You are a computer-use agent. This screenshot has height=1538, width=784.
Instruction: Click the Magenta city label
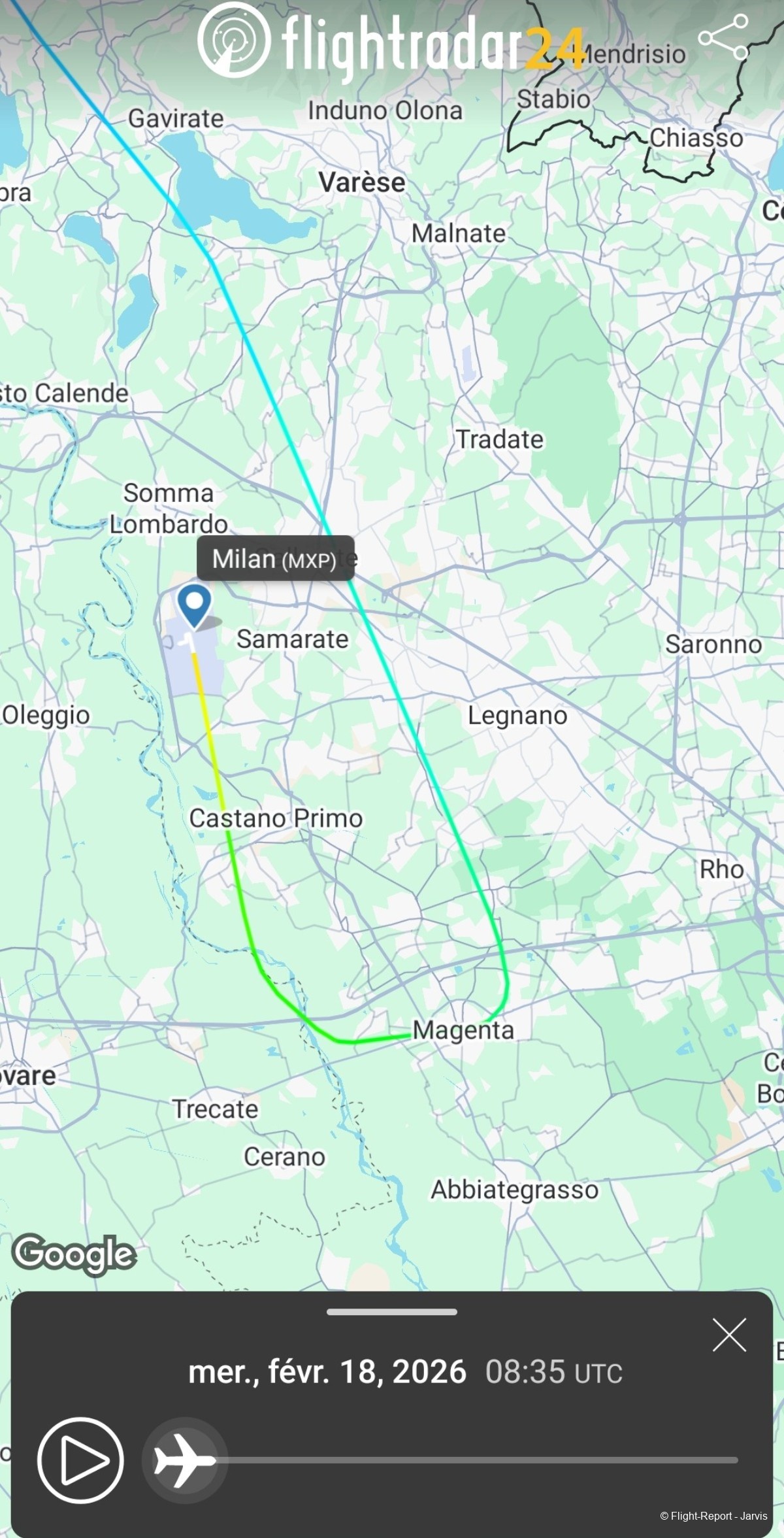pyautogui.click(x=464, y=1029)
